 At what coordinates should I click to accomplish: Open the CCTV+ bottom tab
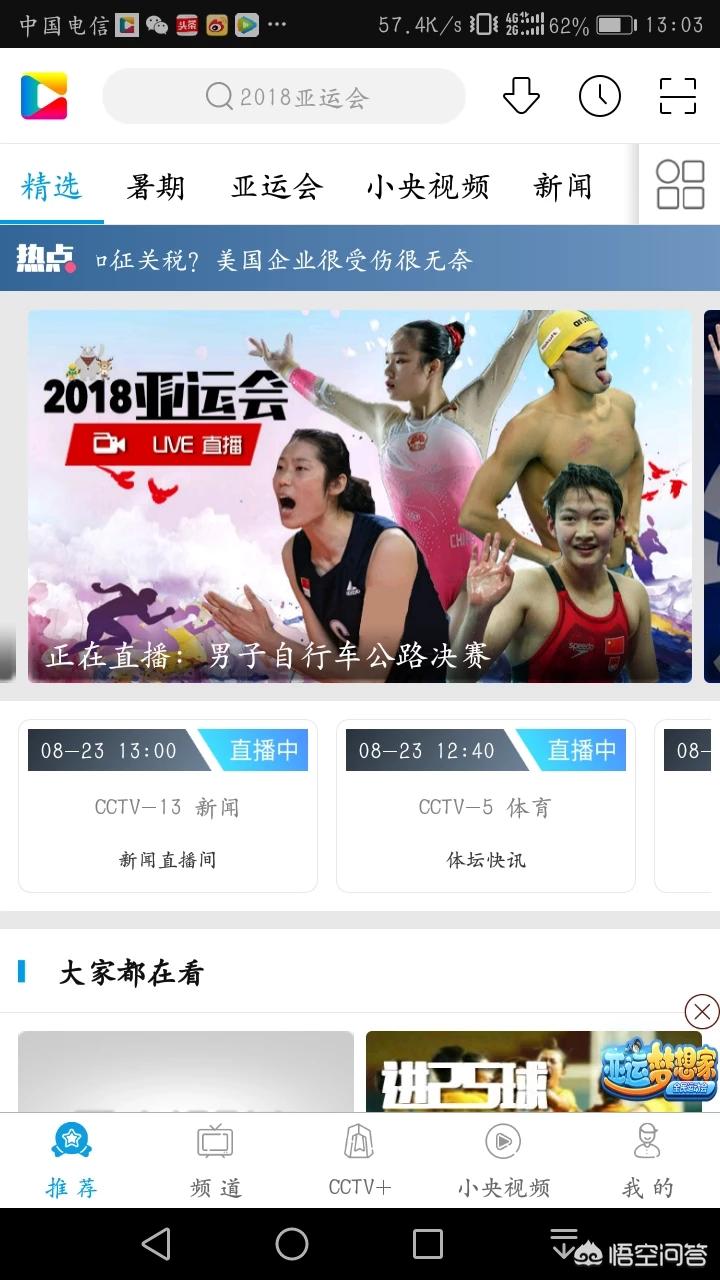coord(360,1160)
